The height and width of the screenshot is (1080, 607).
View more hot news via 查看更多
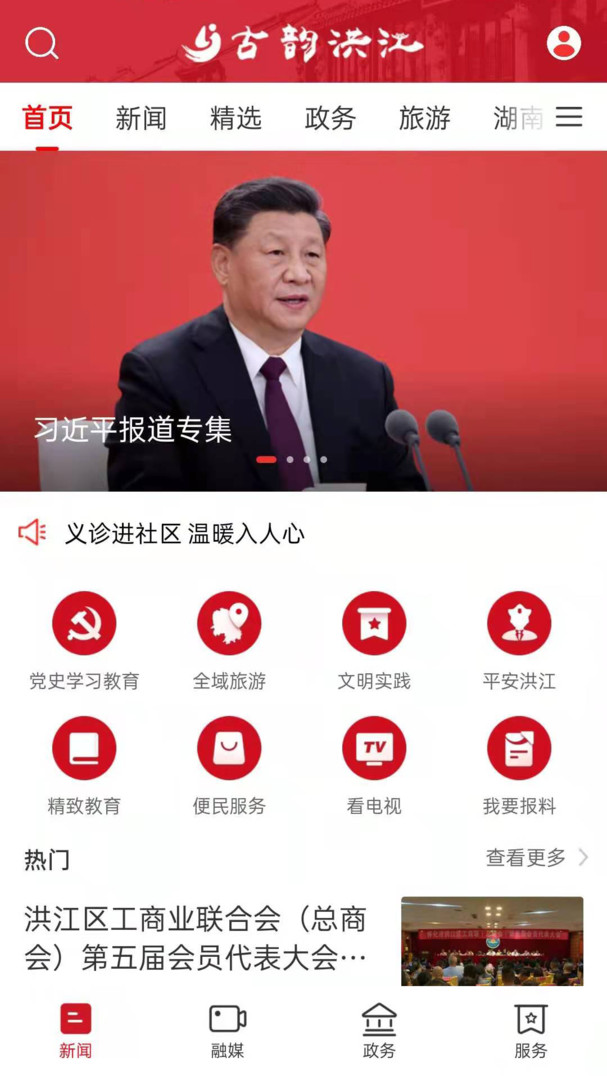(536, 857)
